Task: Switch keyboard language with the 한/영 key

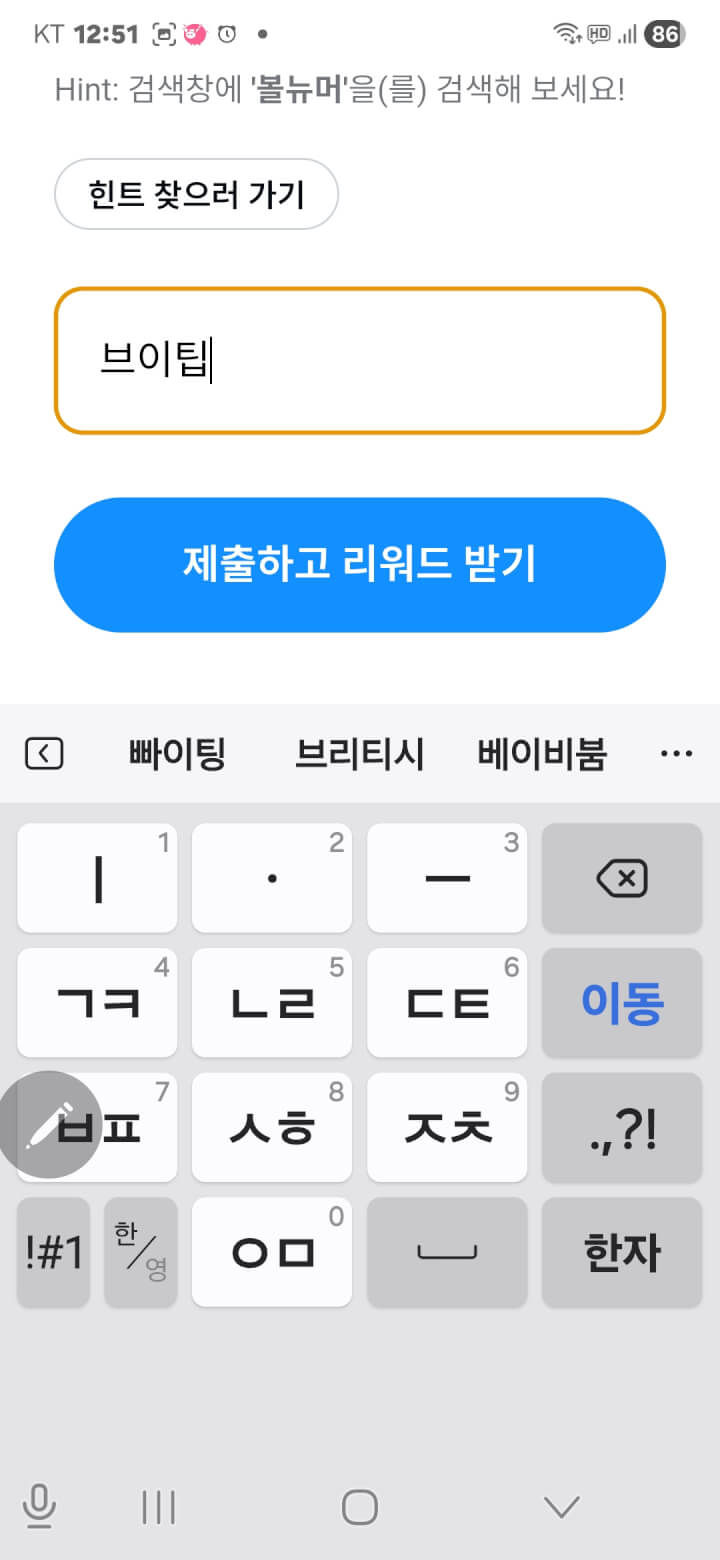Action: click(141, 1252)
